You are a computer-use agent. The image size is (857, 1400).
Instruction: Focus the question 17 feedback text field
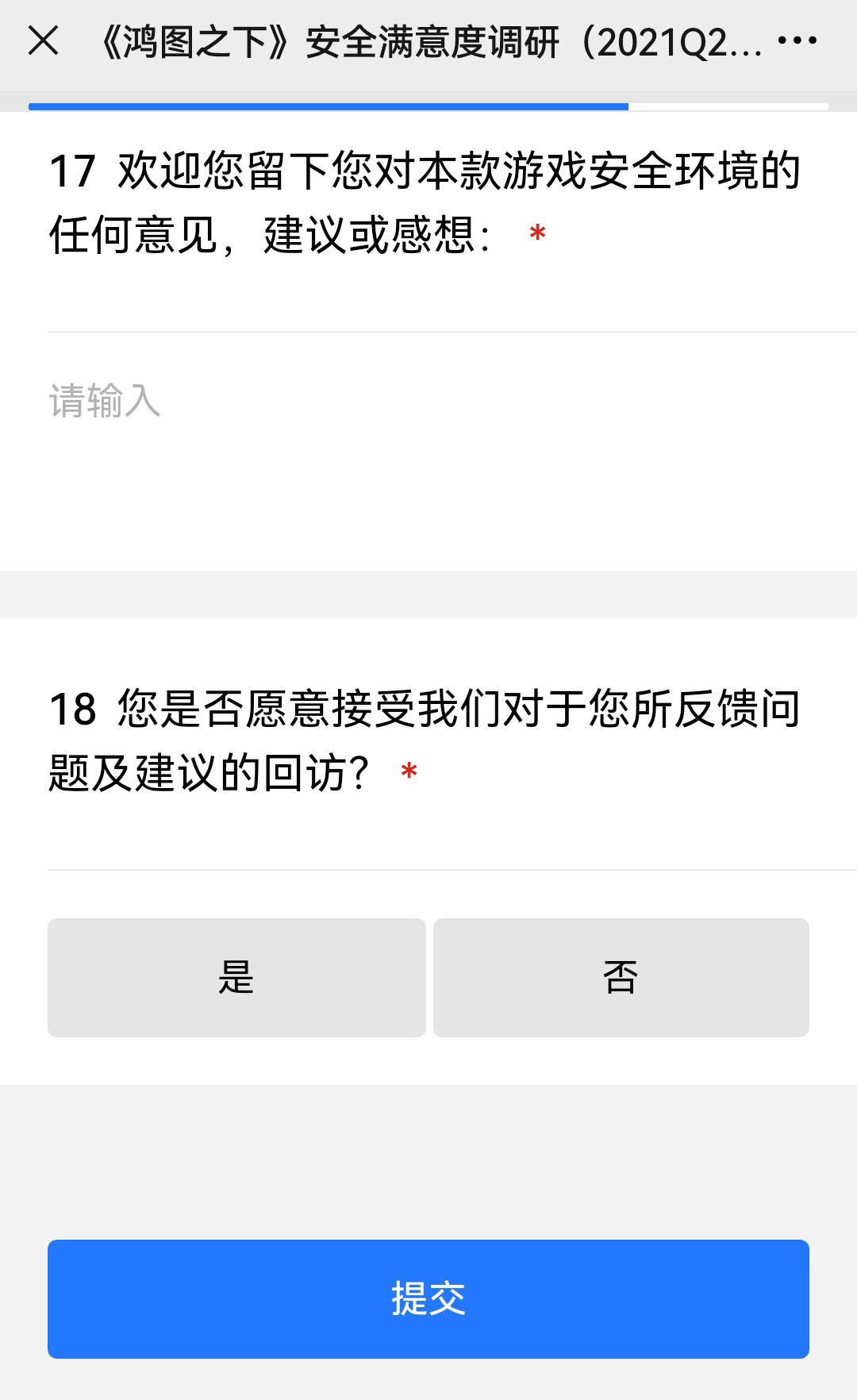point(428,451)
